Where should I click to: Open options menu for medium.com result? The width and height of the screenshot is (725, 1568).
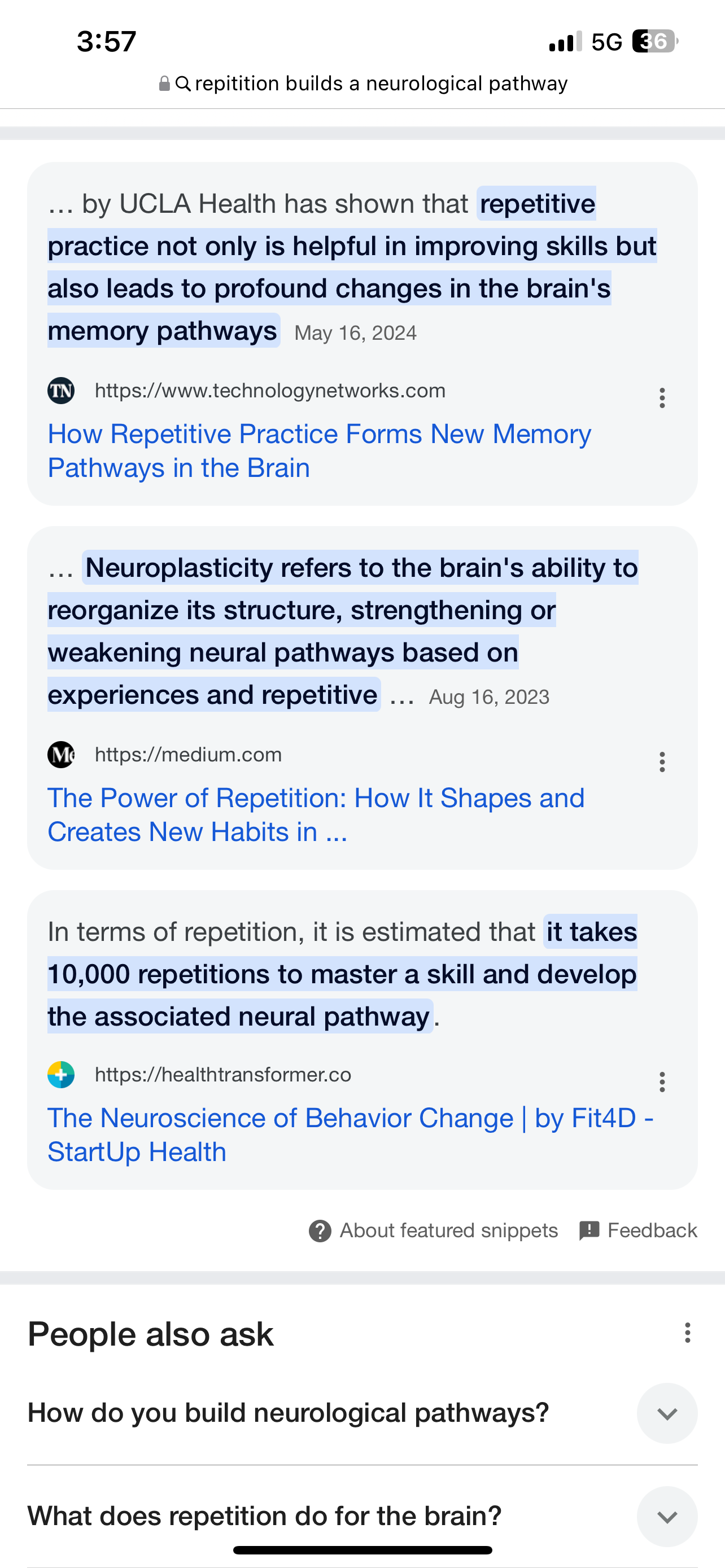click(x=662, y=762)
